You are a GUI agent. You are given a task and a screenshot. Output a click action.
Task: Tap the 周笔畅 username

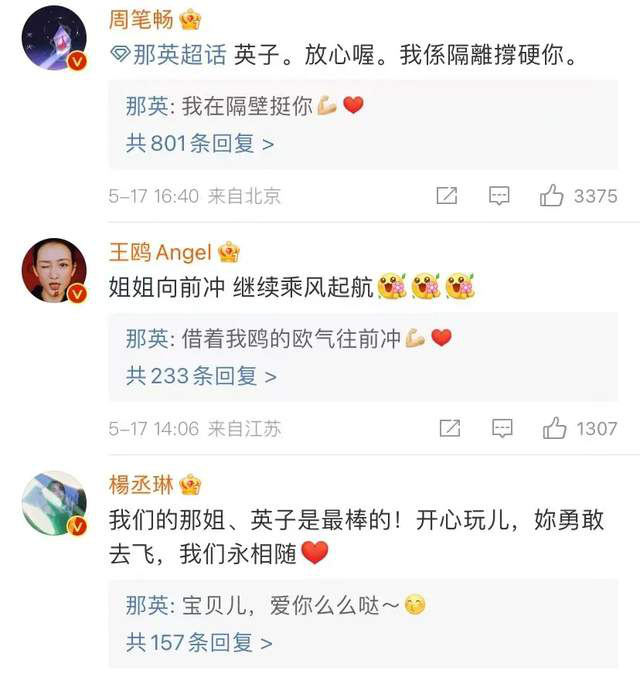[141, 19]
